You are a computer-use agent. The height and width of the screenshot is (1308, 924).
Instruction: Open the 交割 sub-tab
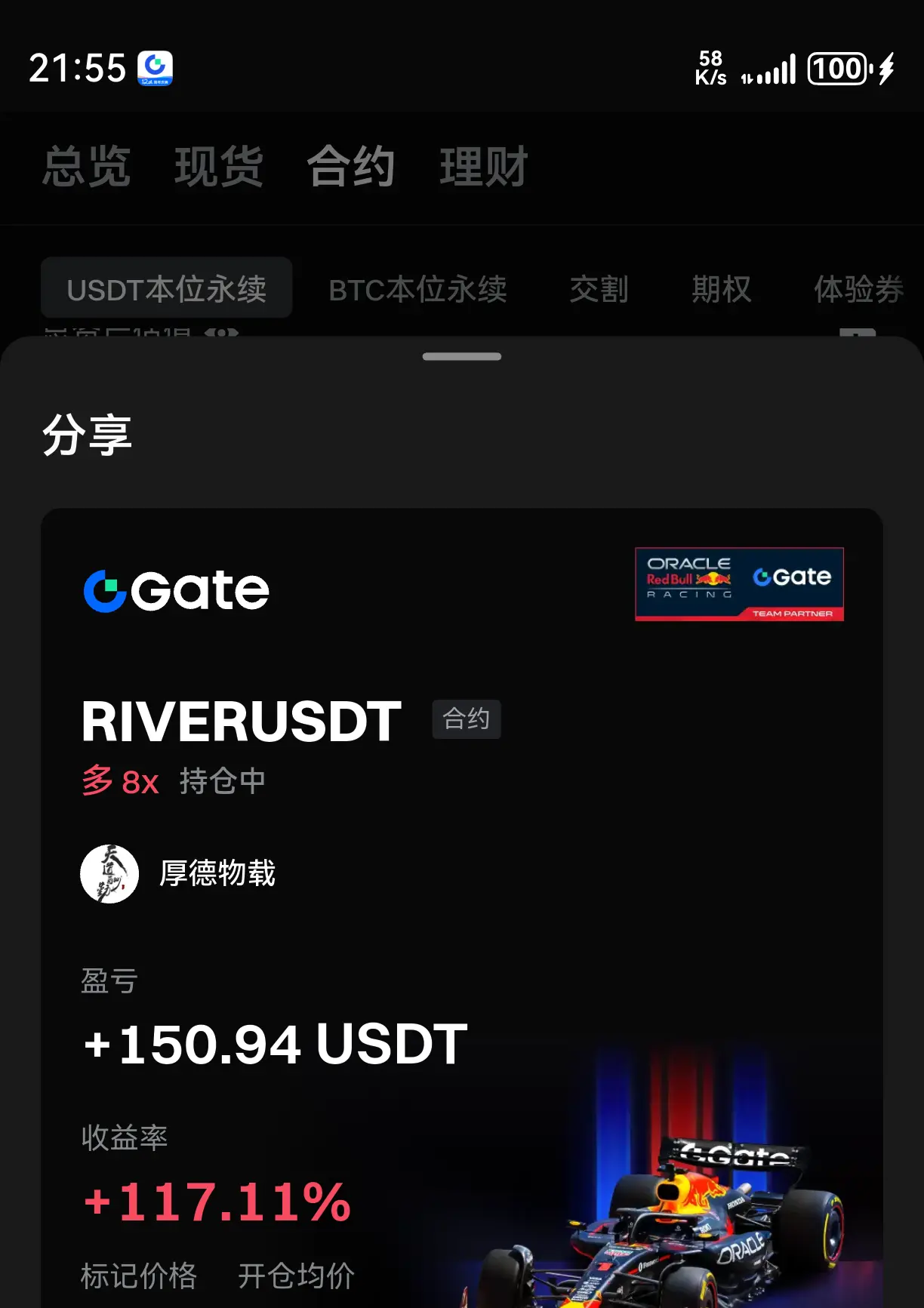coord(599,289)
